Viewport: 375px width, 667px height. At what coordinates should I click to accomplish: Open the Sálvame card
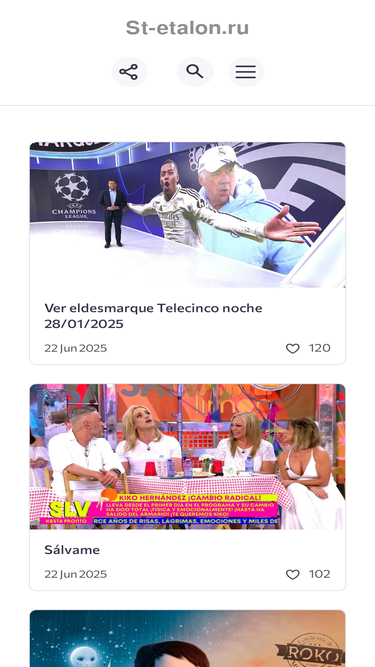point(188,487)
